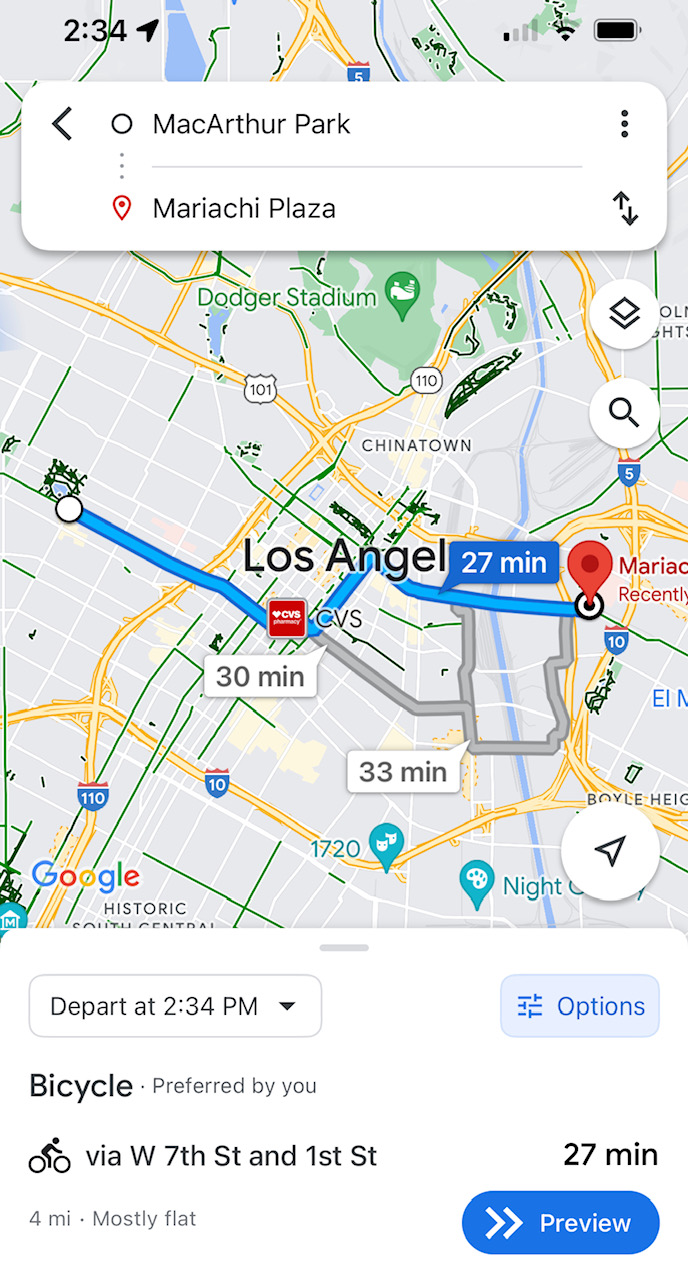Tap the CVS pharmacy marker on the map
The width and height of the screenshot is (688, 1280).
pyautogui.click(x=287, y=617)
